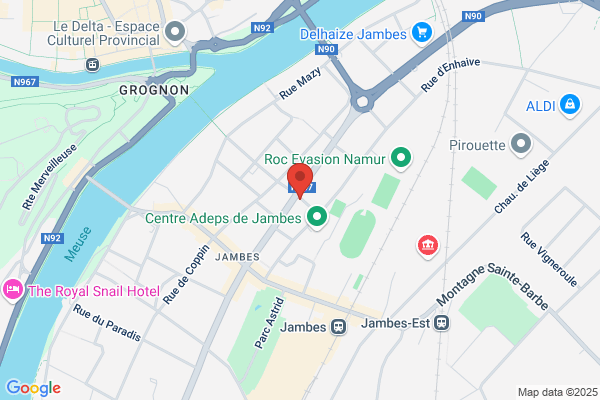Viewport: 600px width, 400px height.
Task: Open the red museum marker
Action: coord(427,246)
